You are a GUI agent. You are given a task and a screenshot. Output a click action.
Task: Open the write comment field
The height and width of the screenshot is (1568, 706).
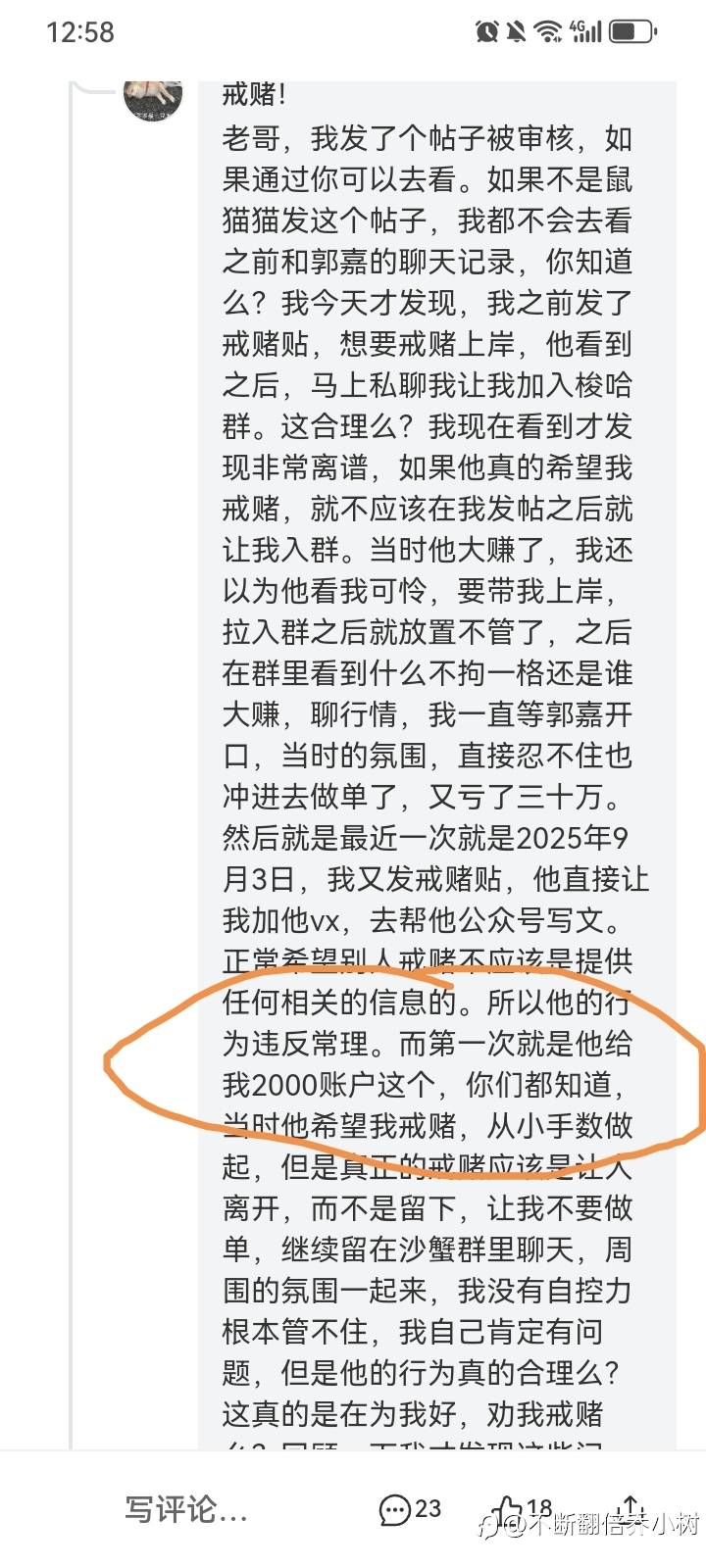pos(186,1509)
